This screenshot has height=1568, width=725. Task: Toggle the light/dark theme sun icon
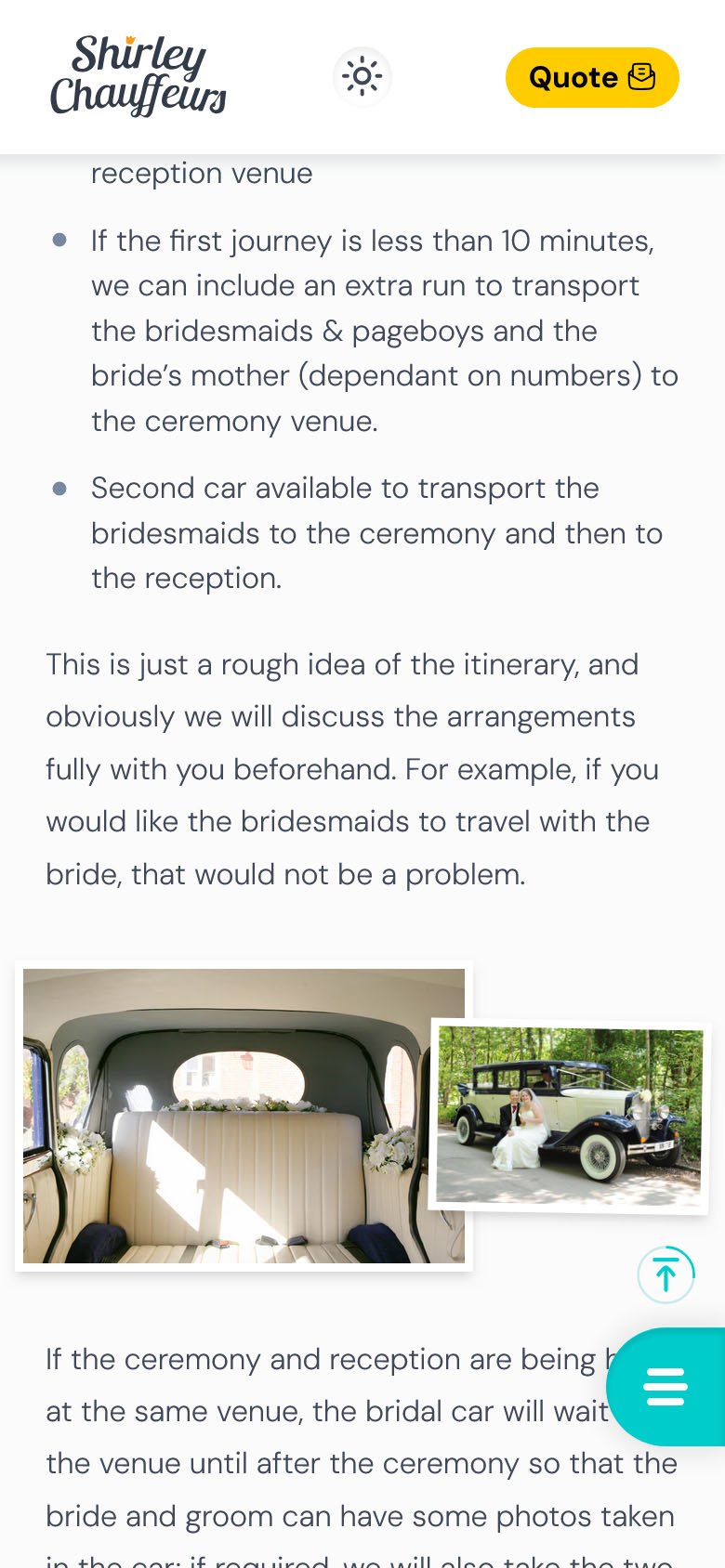pyautogui.click(x=362, y=76)
